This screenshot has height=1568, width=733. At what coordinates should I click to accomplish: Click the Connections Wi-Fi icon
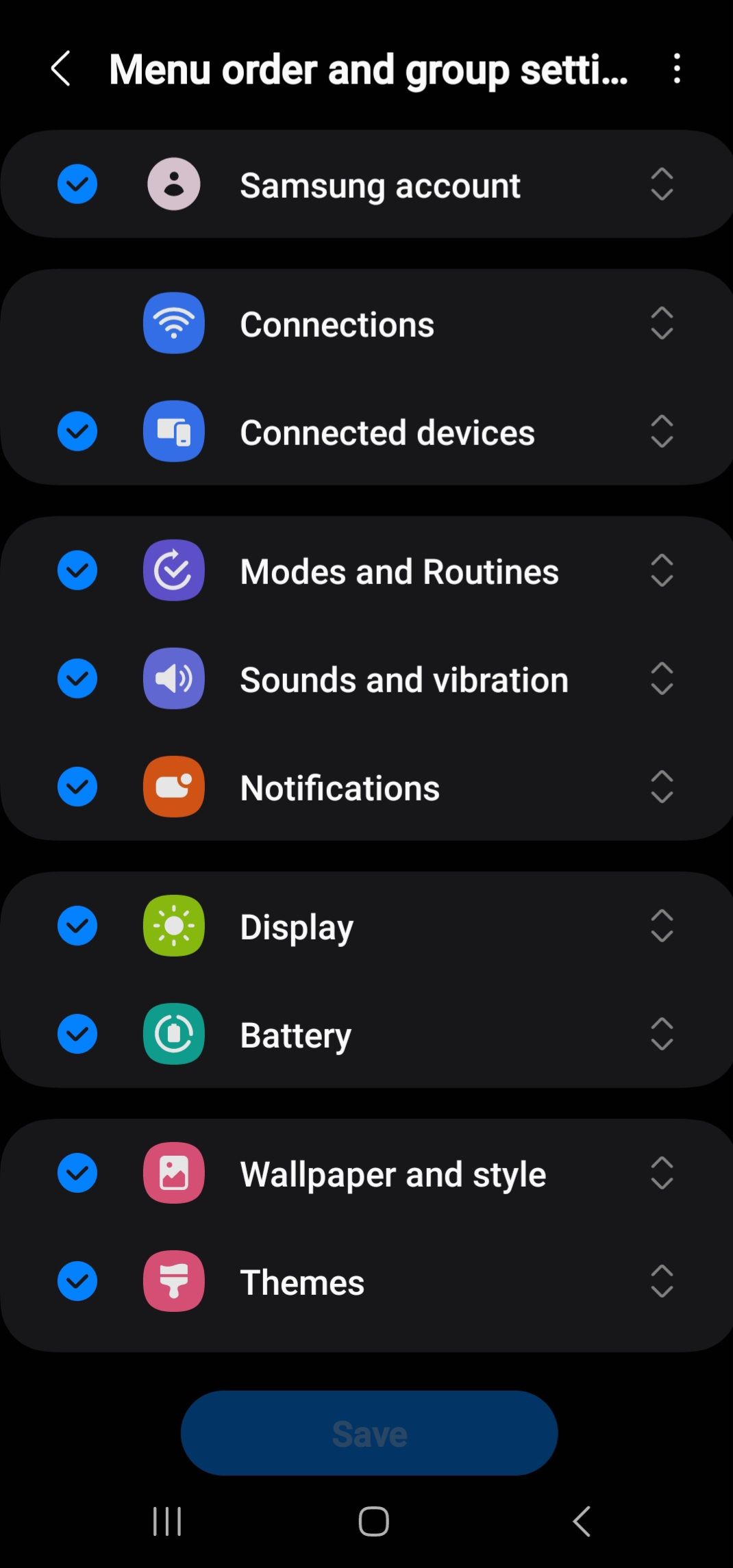(173, 323)
